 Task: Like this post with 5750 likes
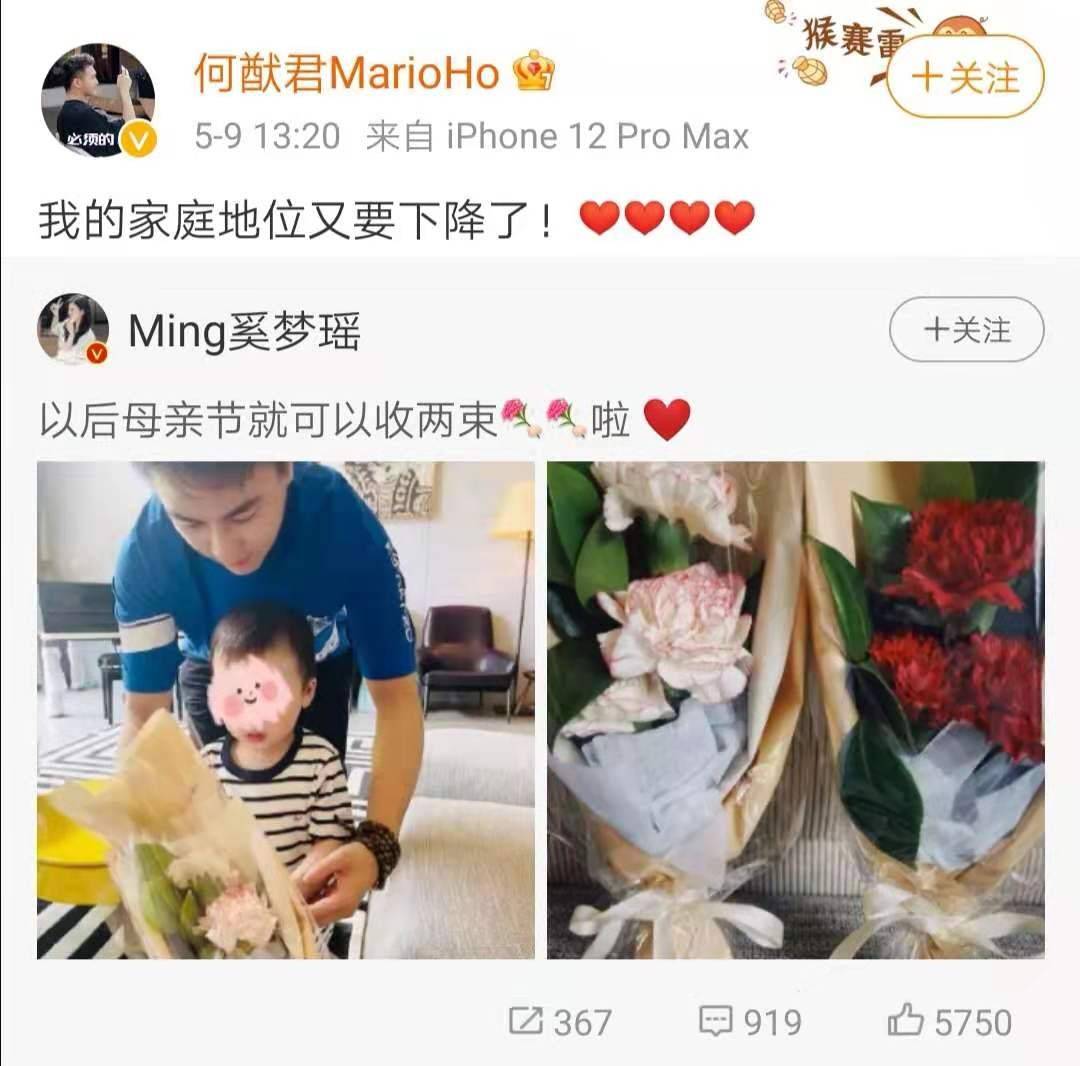(949, 1021)
